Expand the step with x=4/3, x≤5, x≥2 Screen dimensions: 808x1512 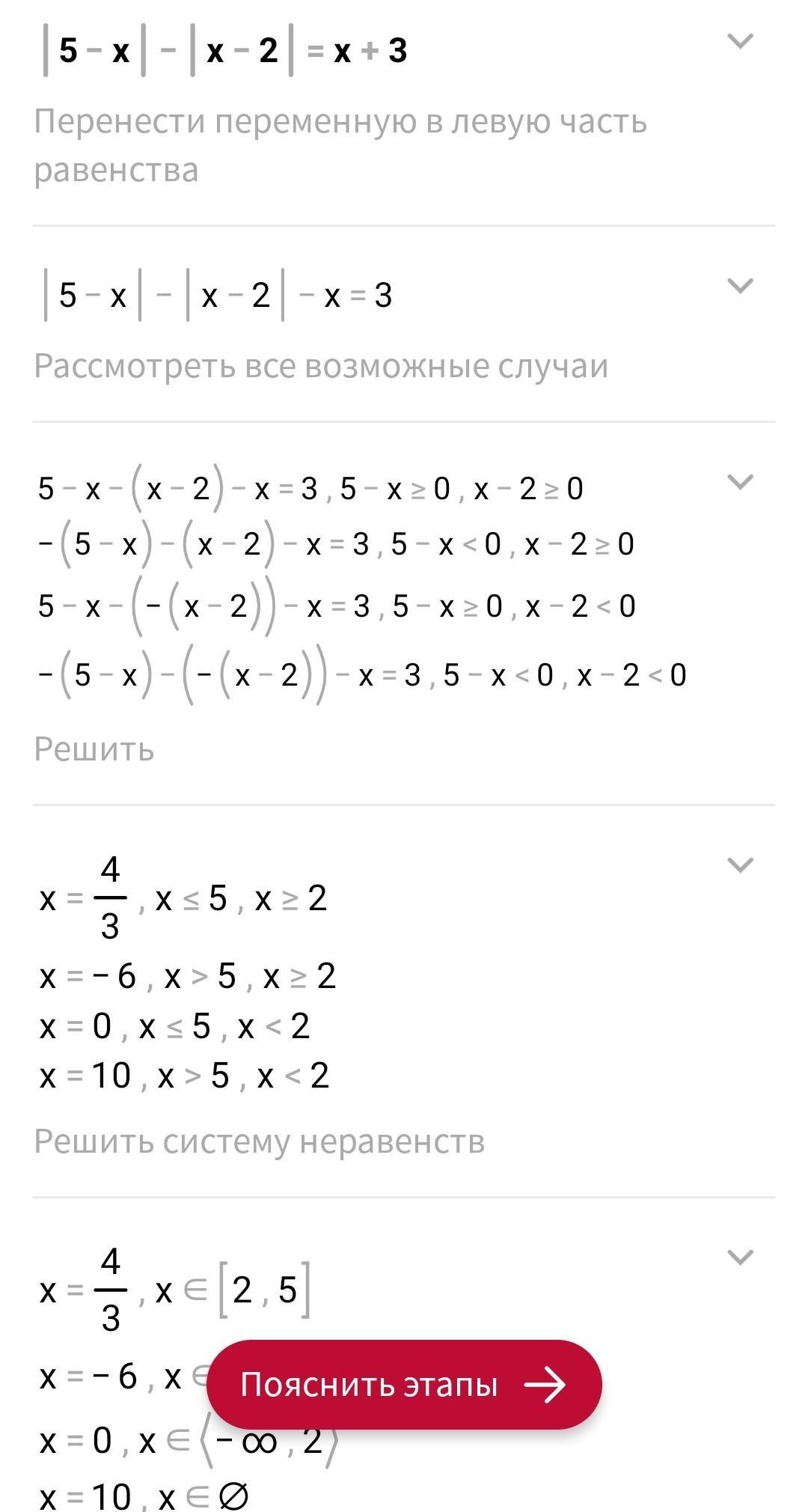pyautogui.click(x=740, y=865)
